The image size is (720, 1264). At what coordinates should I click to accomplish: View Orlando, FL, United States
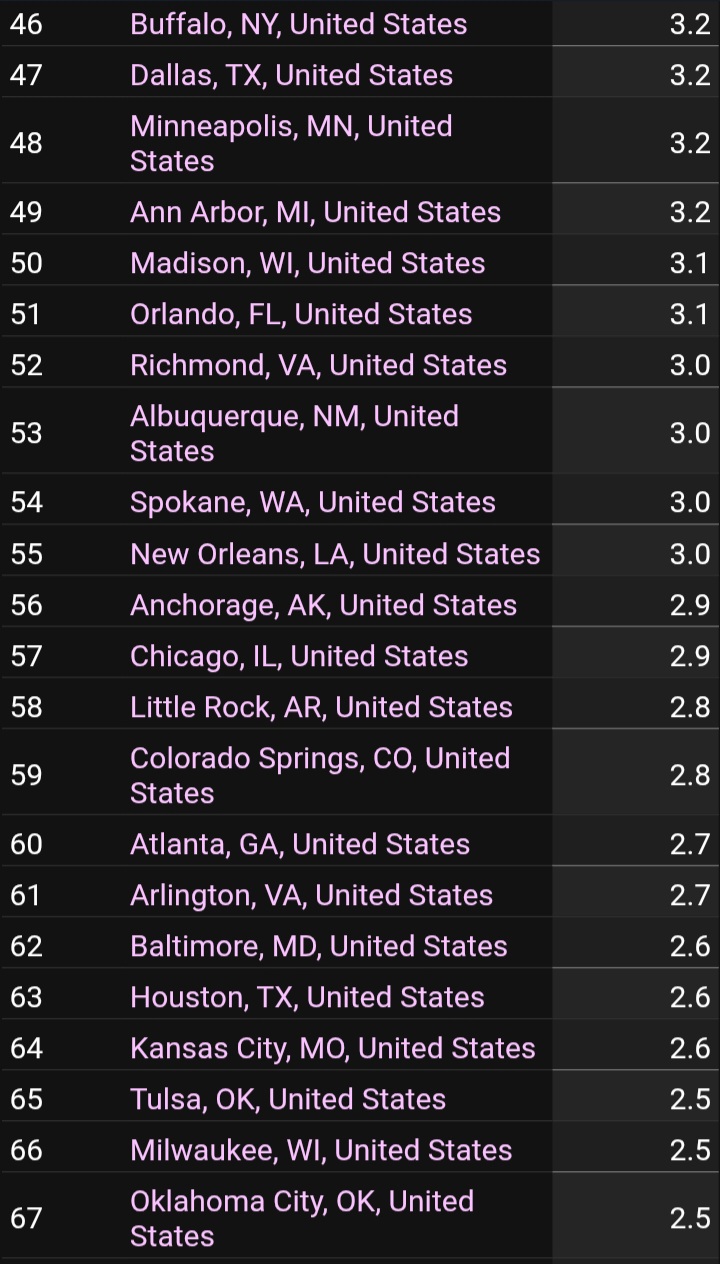[x=301, y=314]
